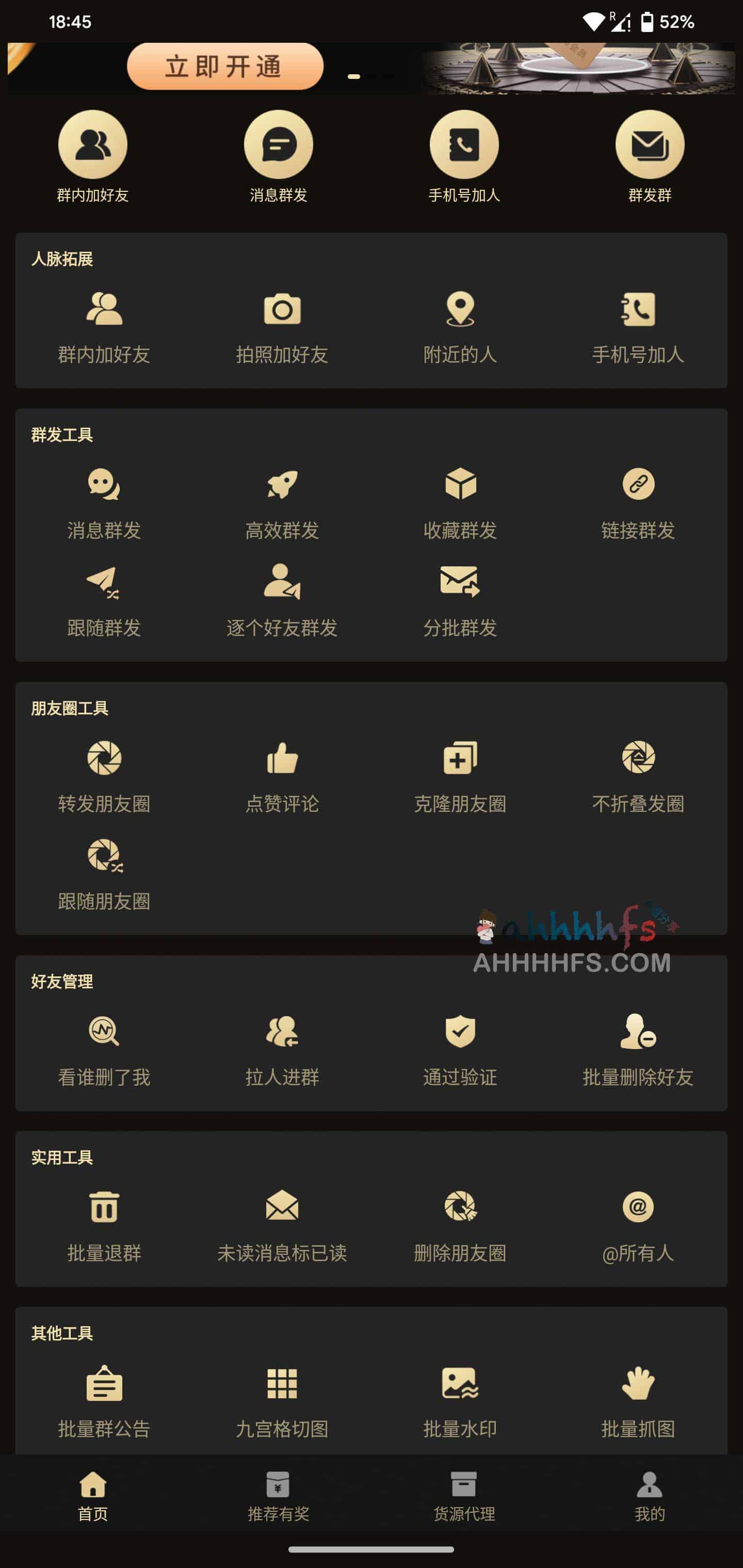Switch to 货源代理 tab

(x=463, y=1497)
